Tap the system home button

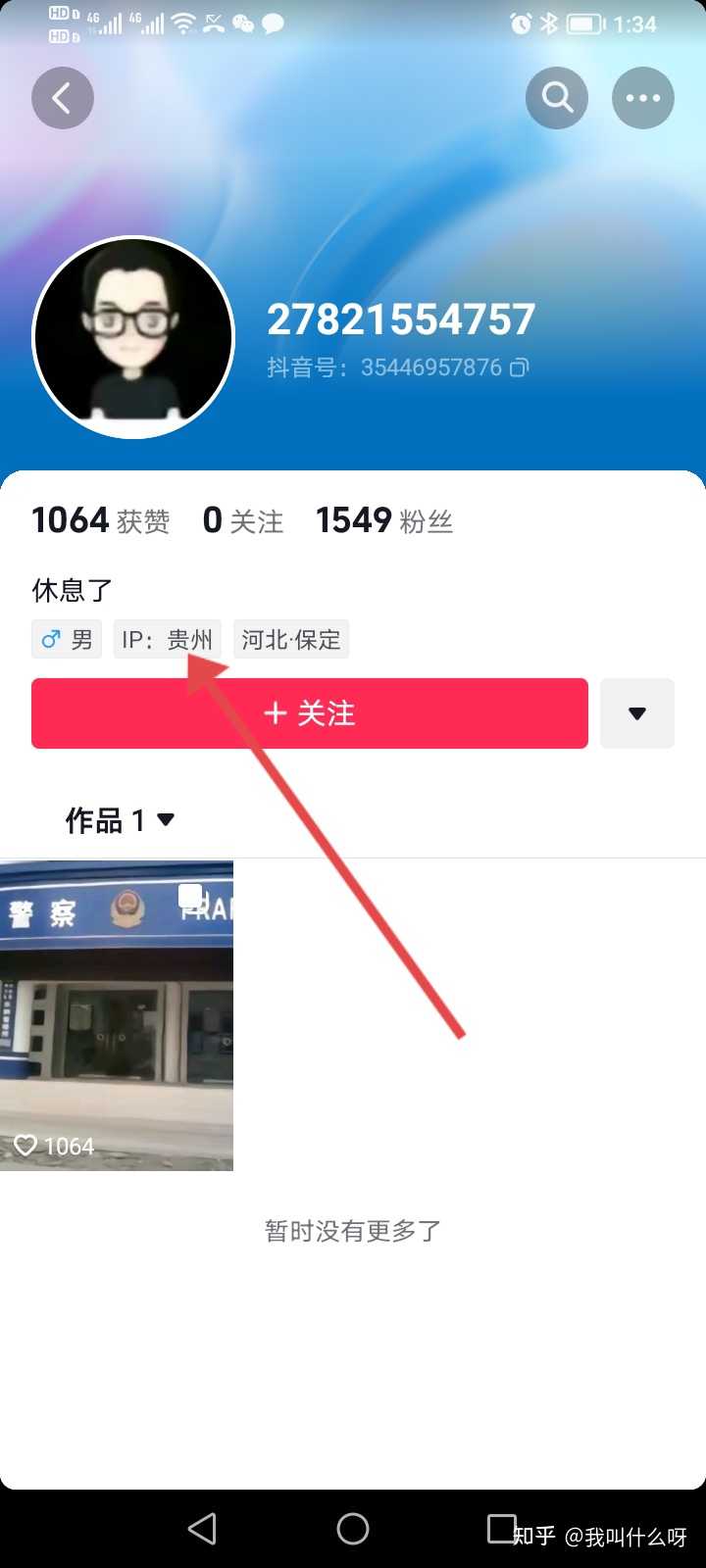(353, 1528)
